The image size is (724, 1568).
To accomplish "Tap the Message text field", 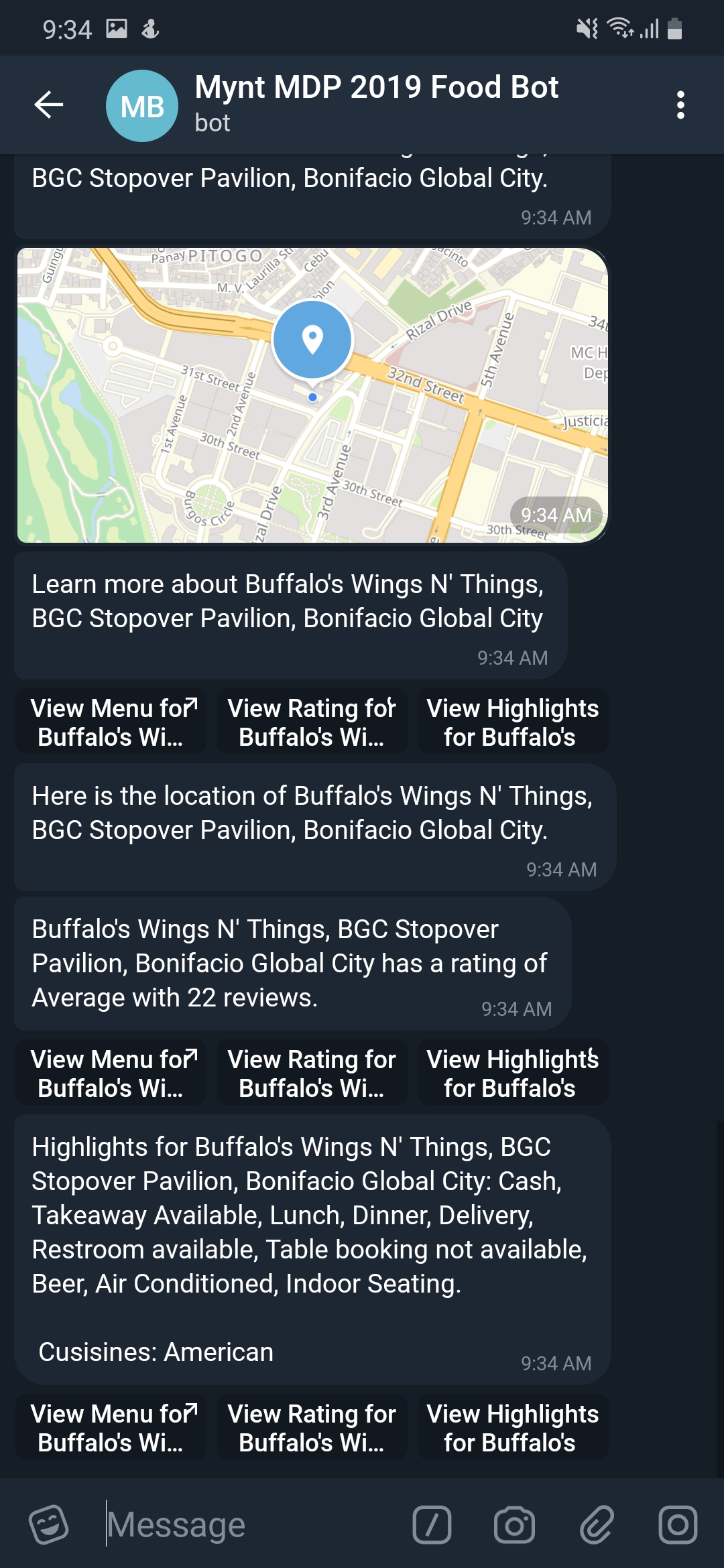I will coord(251,1524).
